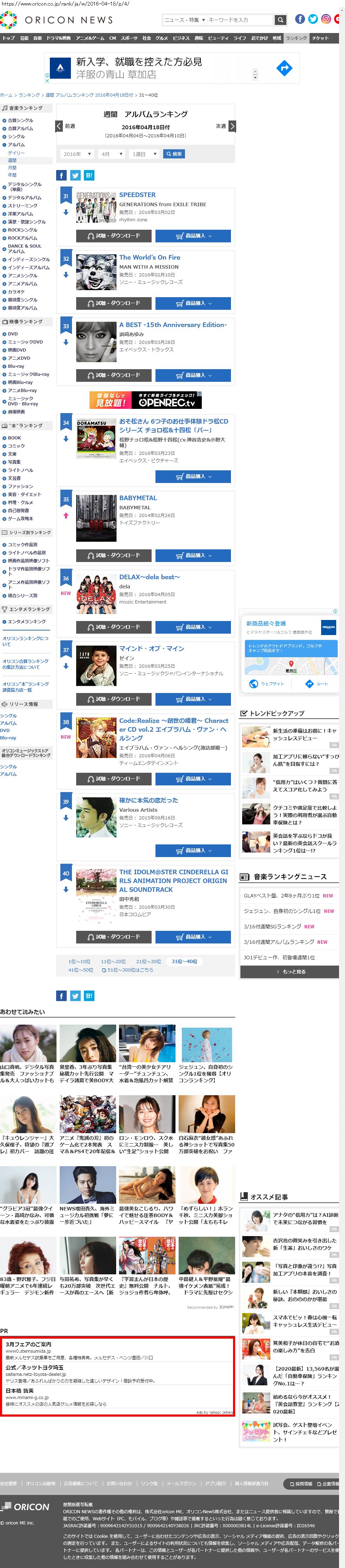This screenshot has width=345, height=1568.
Task: Go to next week with 次週 arrow
Action: pyautogui.click(x=232, y=126)
